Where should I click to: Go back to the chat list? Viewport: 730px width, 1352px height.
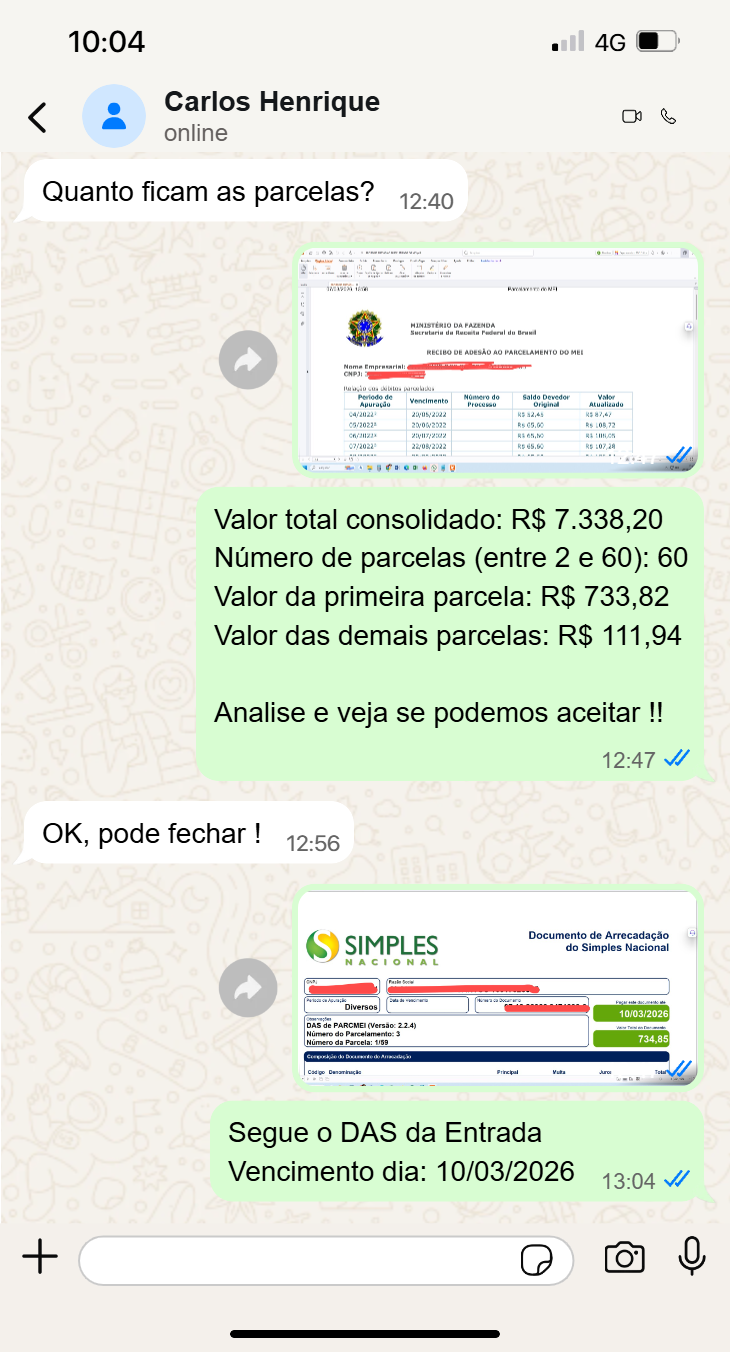[37, 117]
